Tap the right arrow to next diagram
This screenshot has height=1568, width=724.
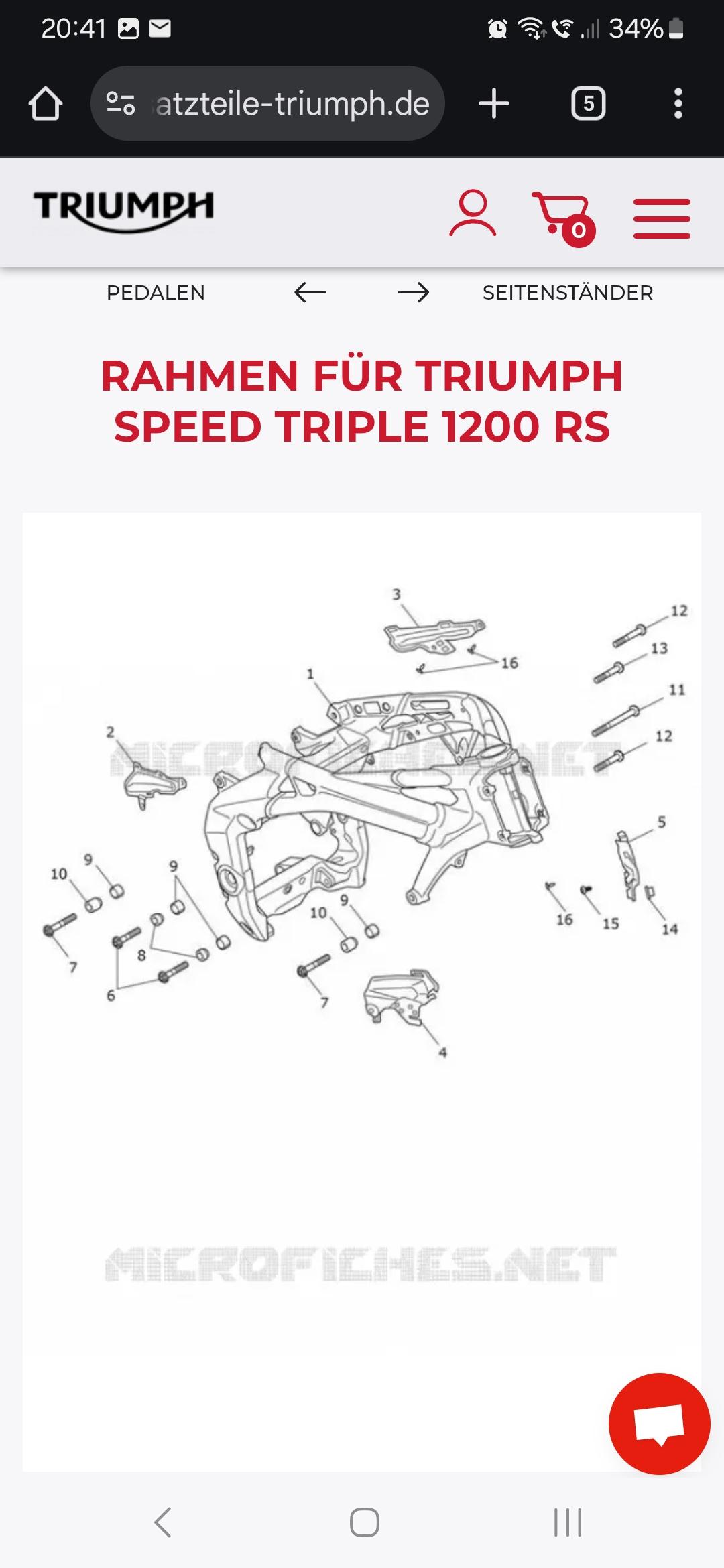pos(413,292)
